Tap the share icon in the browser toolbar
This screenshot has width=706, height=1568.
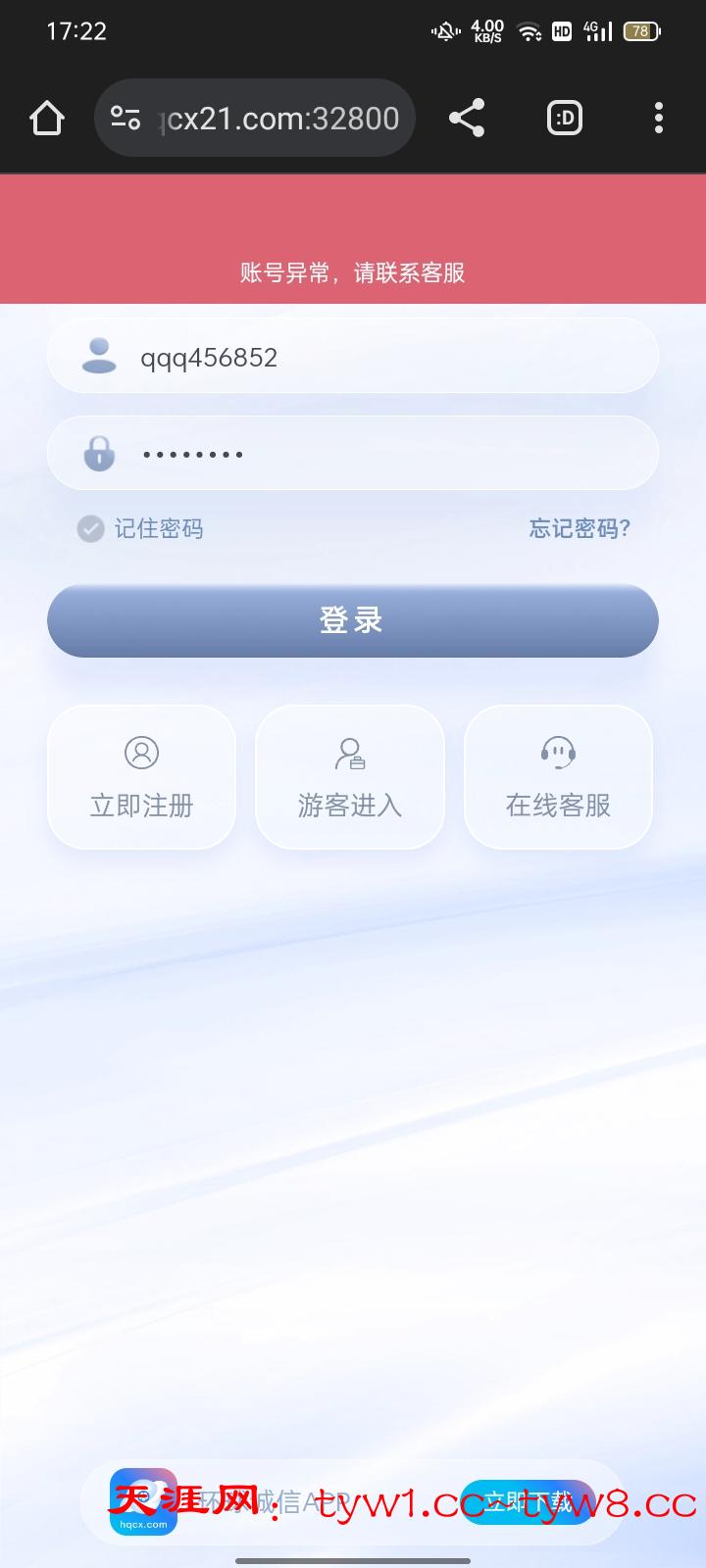pyautogui.click(x=467, y=118)
